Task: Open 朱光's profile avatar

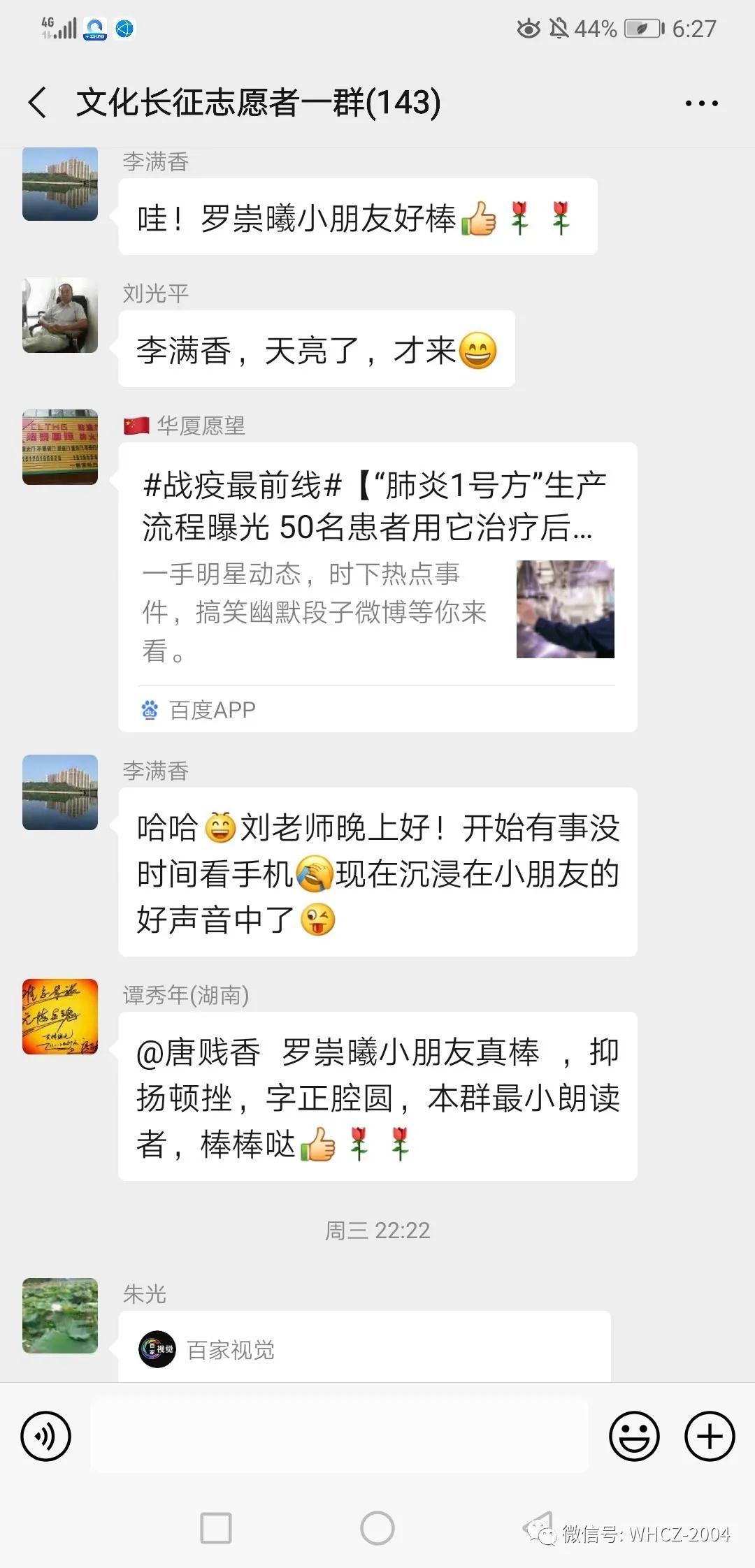Action: pos(60,1316)
